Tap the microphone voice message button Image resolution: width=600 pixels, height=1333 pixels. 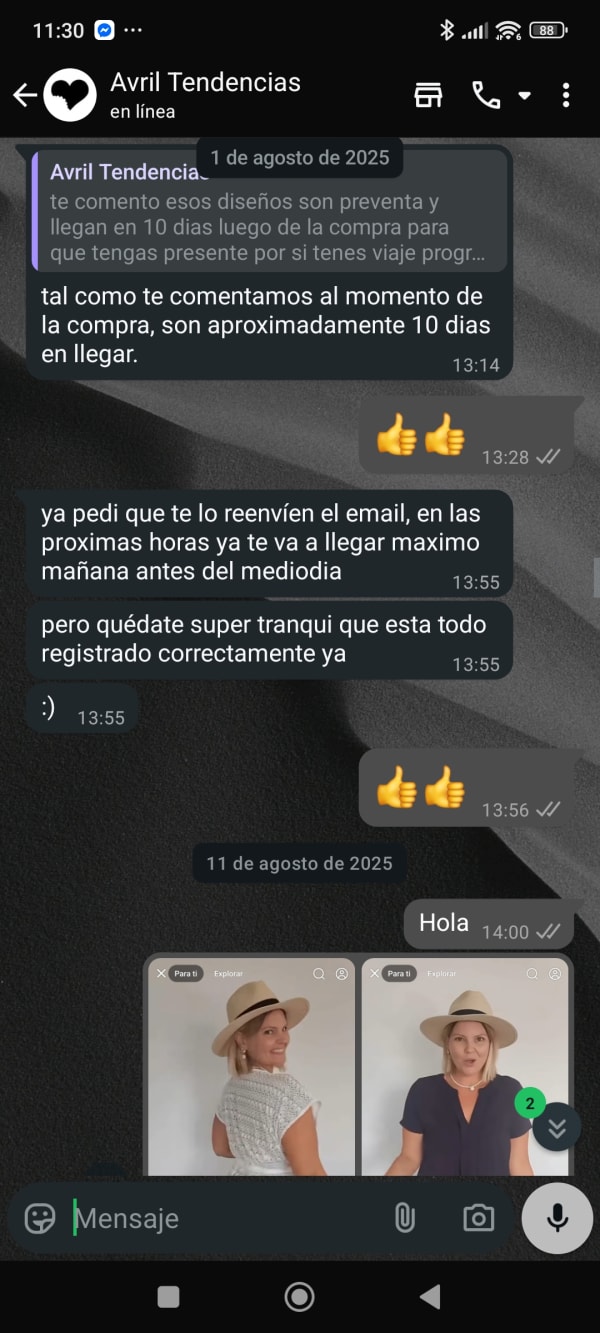pos(557,1218)
